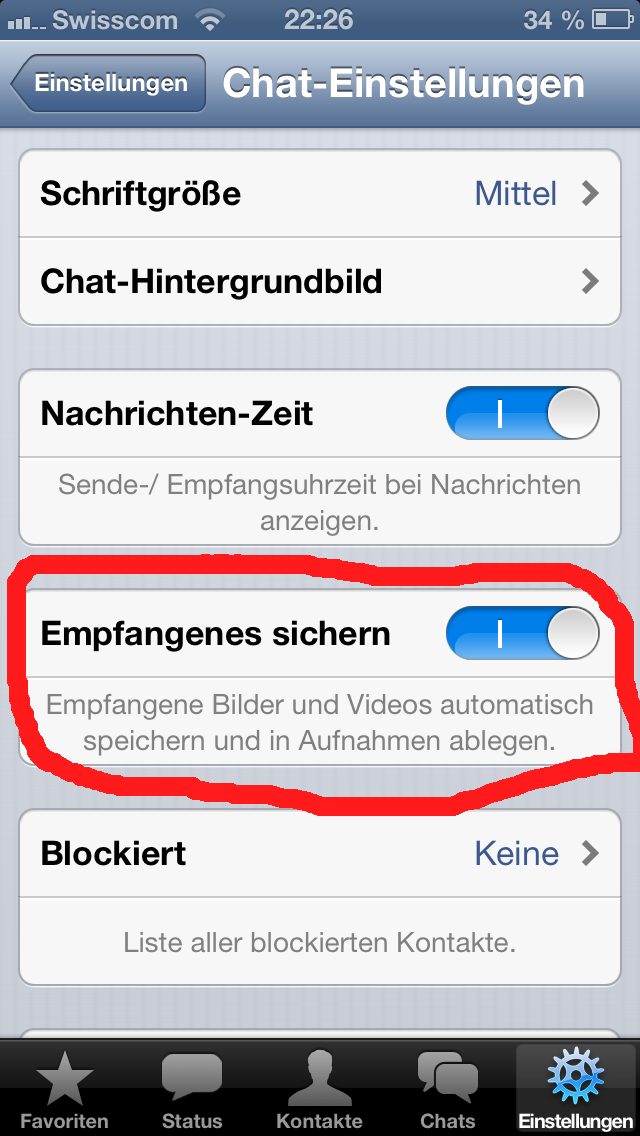This screenshot has height=1136, width=640.
Task: Switch to the Favoriten tab
Action: [64, 1089]
